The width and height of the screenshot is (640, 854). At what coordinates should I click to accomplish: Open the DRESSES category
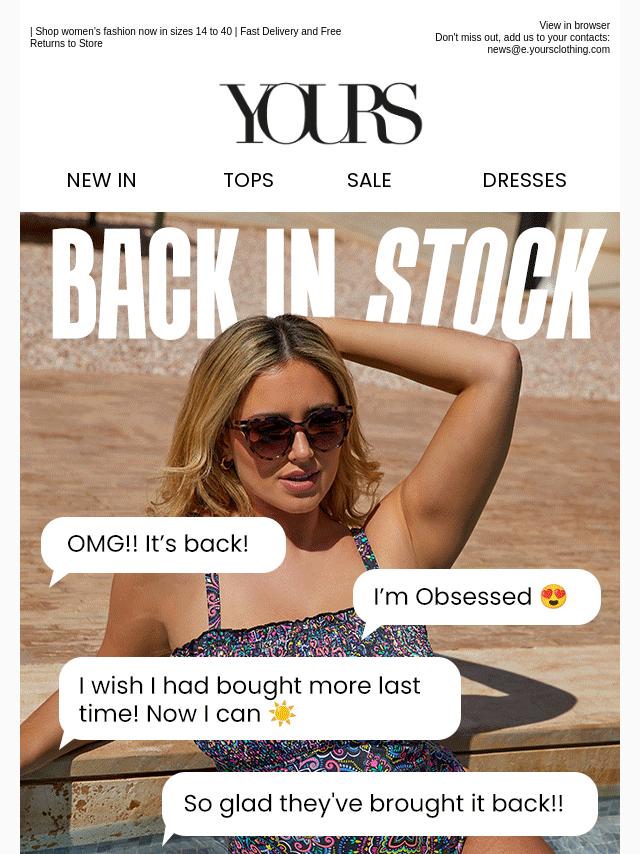[524, 181]
